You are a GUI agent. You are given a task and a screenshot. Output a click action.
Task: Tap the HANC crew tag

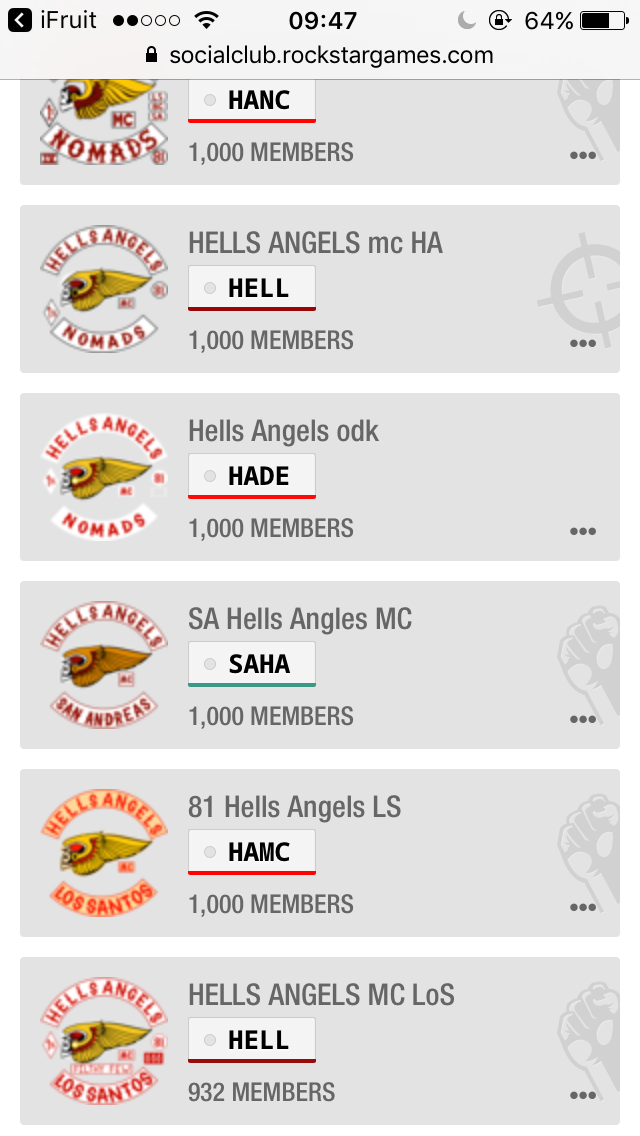pos(252,100)
